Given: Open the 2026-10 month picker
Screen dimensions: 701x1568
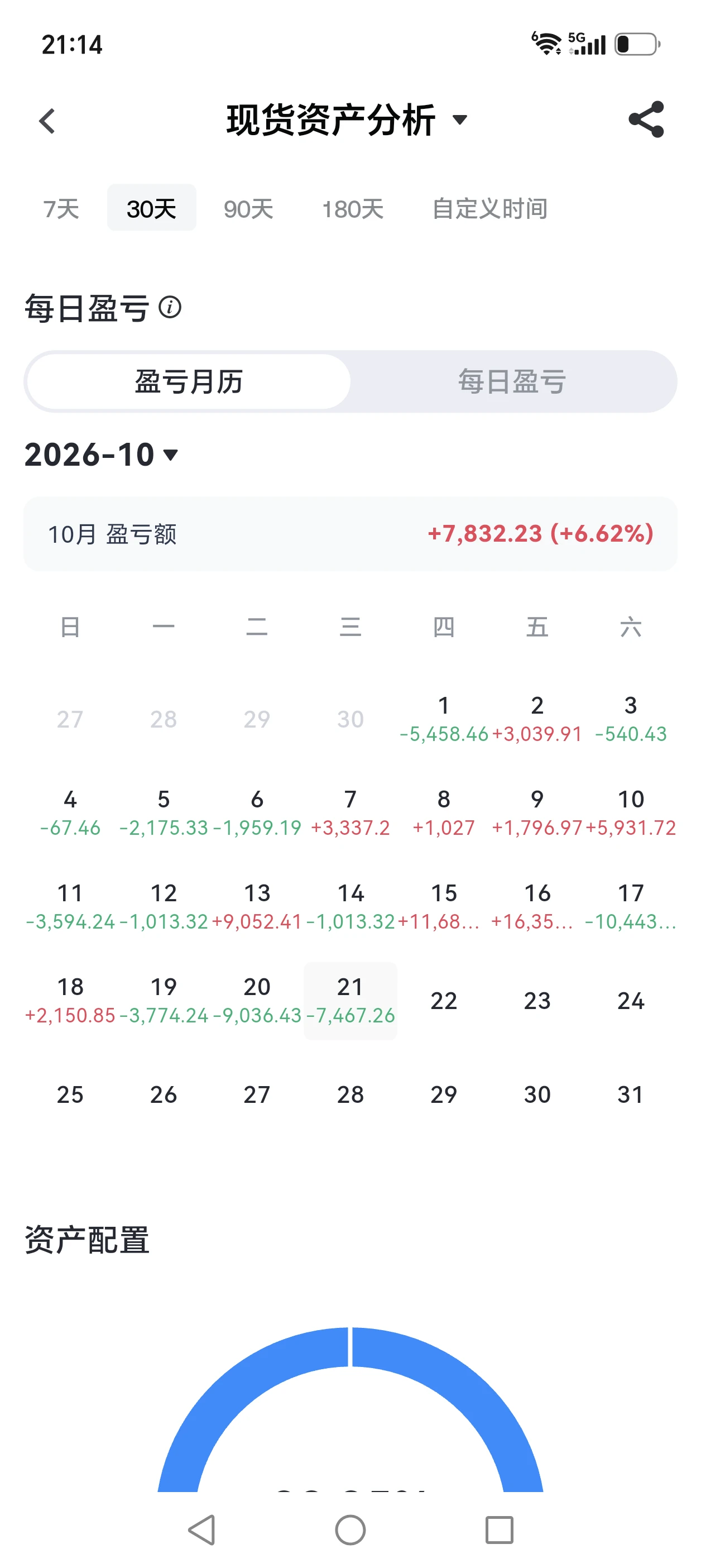Looking at the screenshot, I should click(x=102, y=455).
